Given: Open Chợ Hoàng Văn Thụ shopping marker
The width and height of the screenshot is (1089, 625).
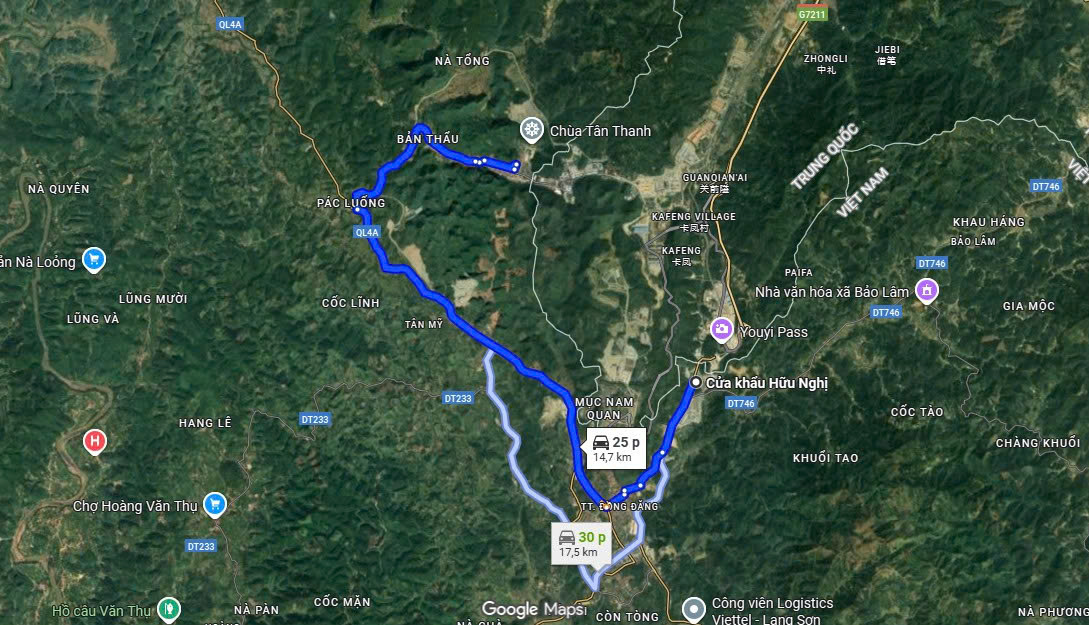Looking at the screenshot, I should (x=214, y=504).
